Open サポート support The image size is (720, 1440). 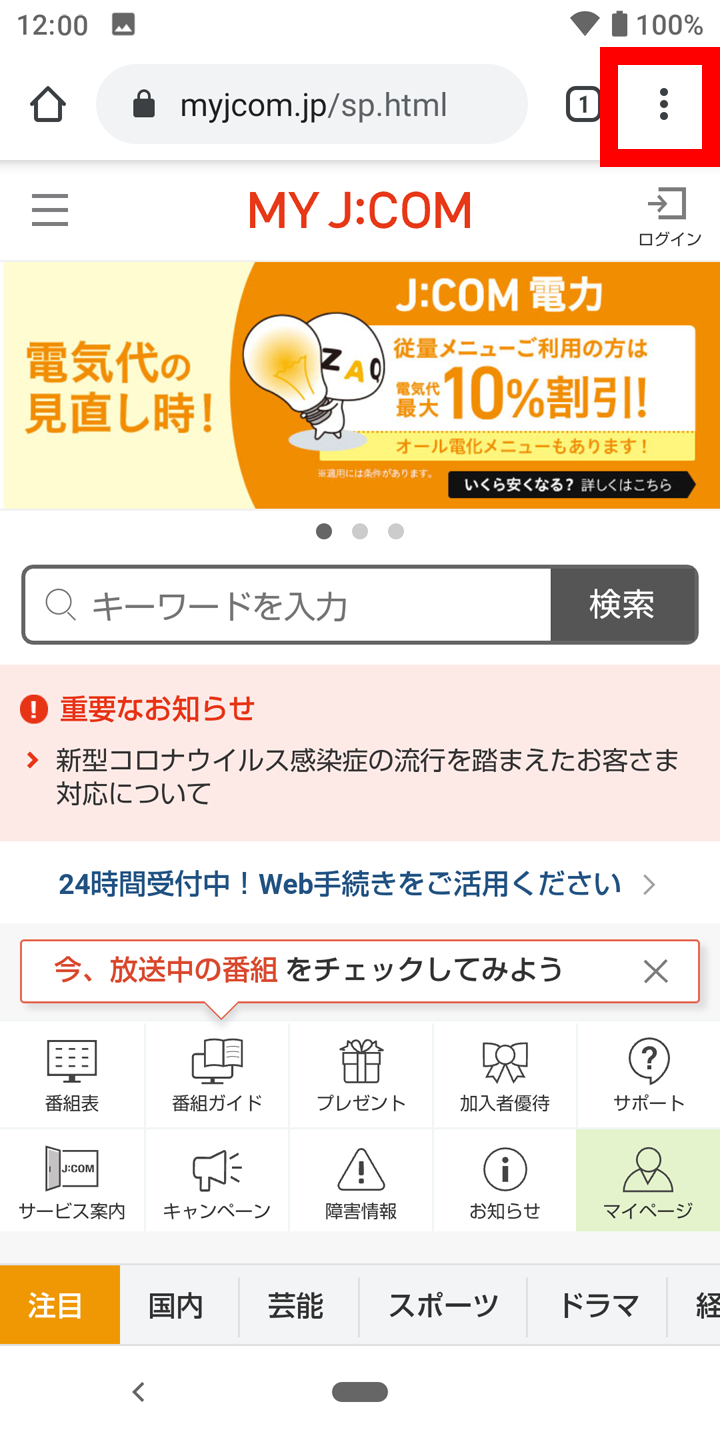648,1075
